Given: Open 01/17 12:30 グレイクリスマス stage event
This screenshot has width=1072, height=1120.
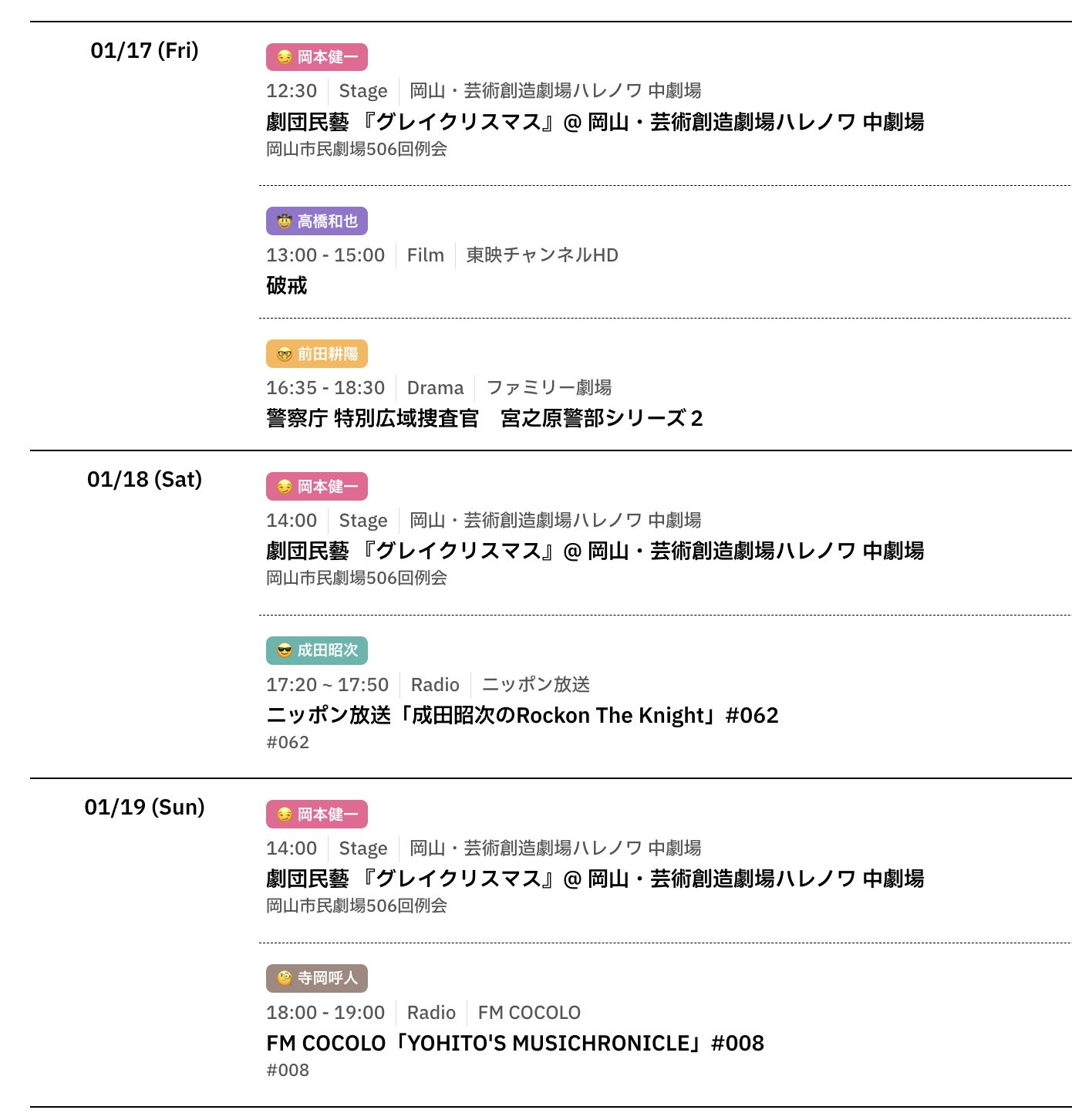Looking at the screenshot, I should (594, 122).
